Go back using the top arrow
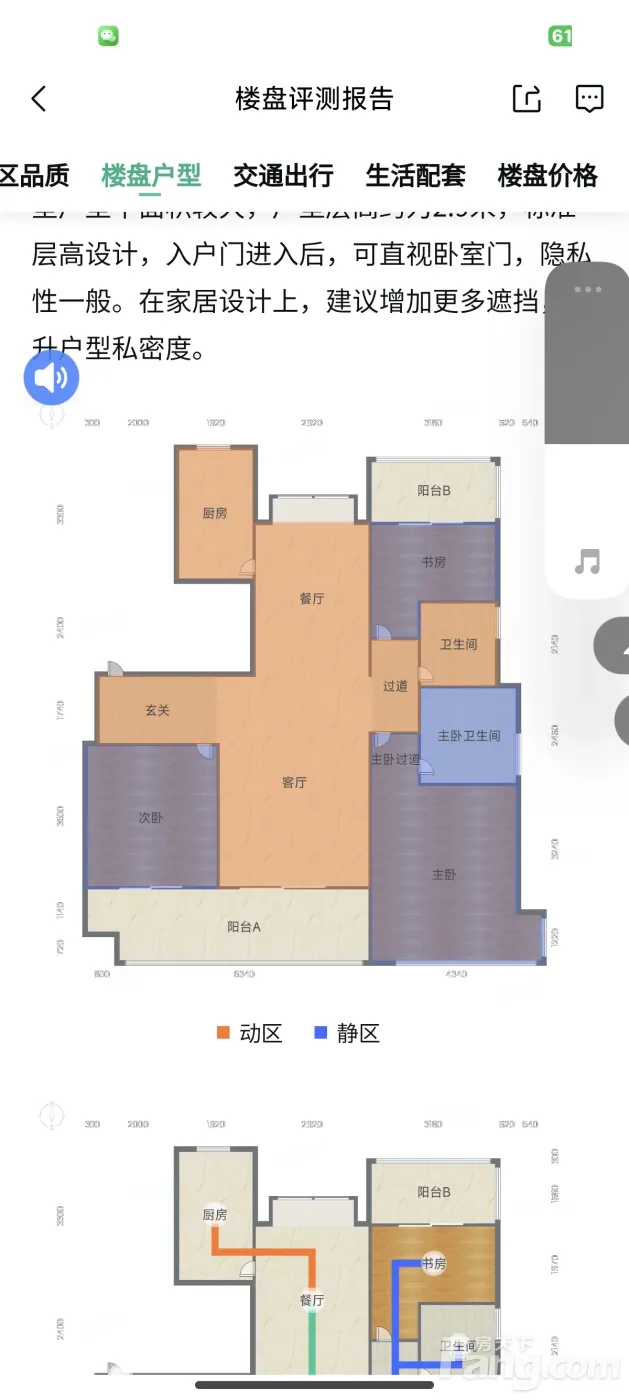This screenshot has height=1400, width=629. [39, 98]
